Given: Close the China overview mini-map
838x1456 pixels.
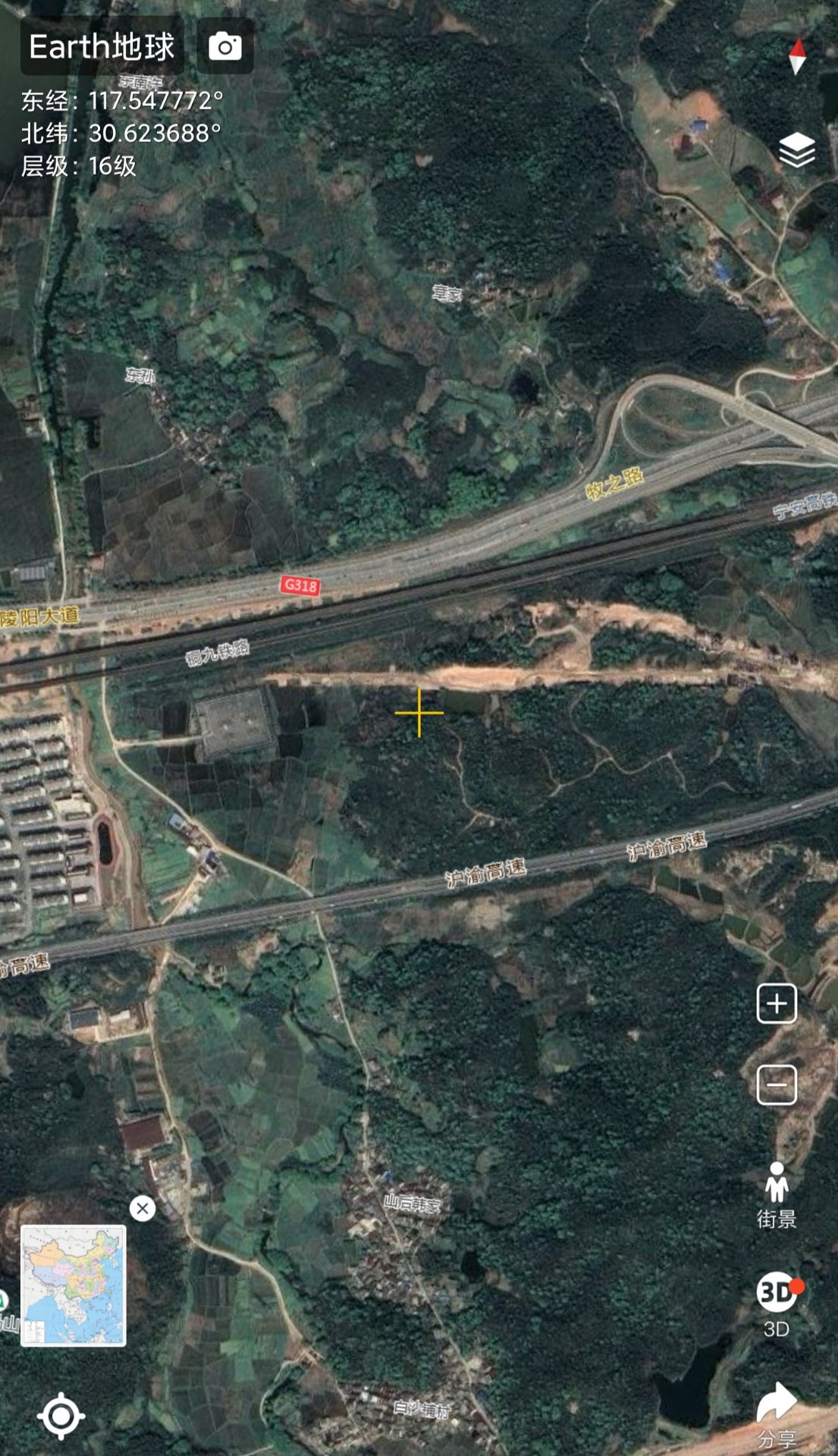Looking at the screenshot, I should pyautogui.click(x=143, y=1208).
